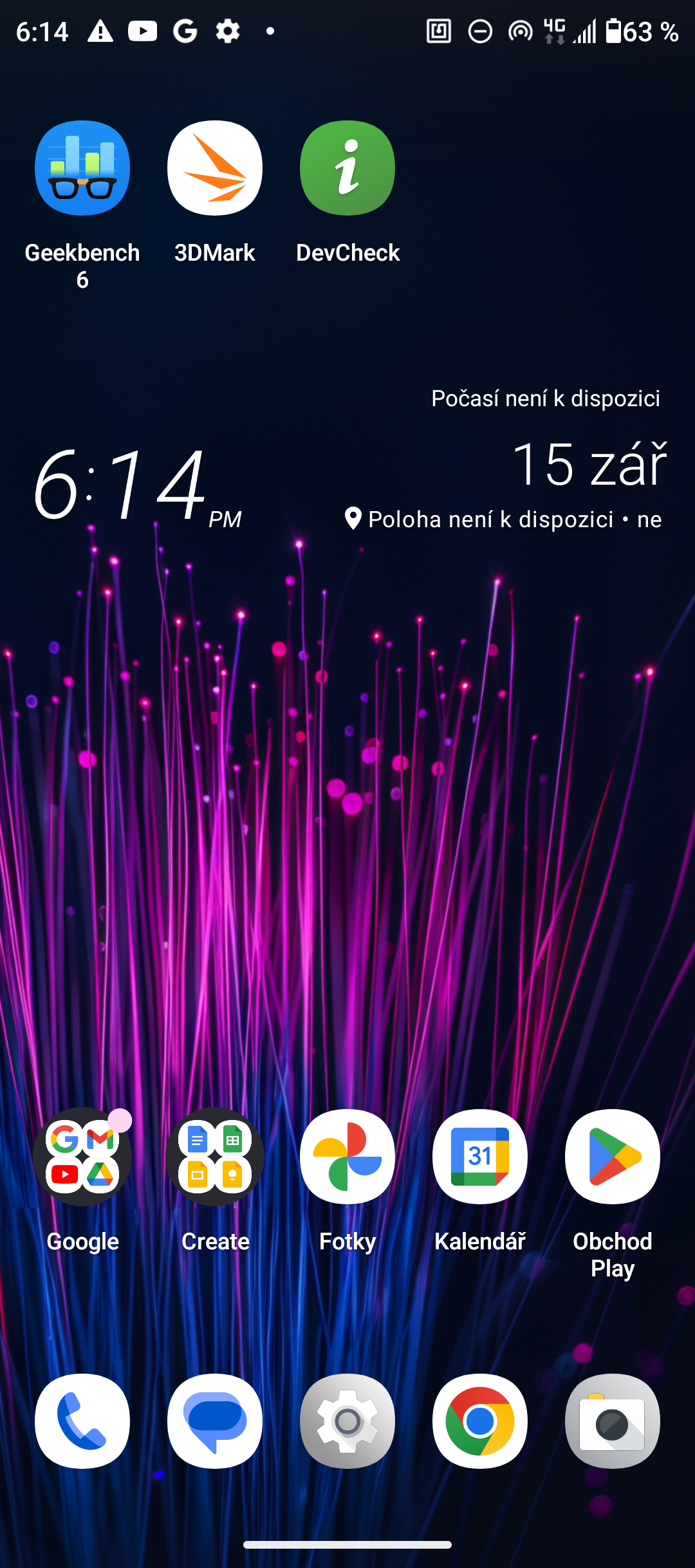Open Chrome browser from the dock
This screenshot has height=1568, width=695.
tap(479, 1421)
